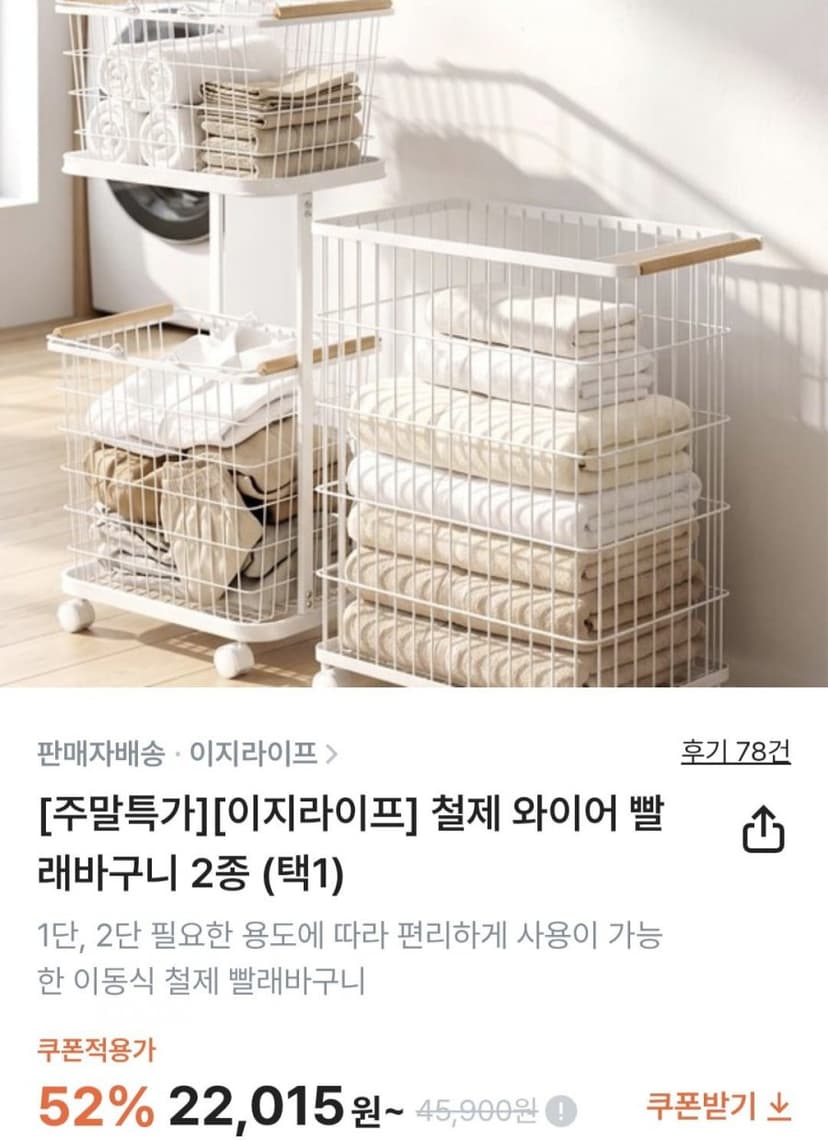Open the laundry basket product image
The image size is (828, 1141).
414,343
